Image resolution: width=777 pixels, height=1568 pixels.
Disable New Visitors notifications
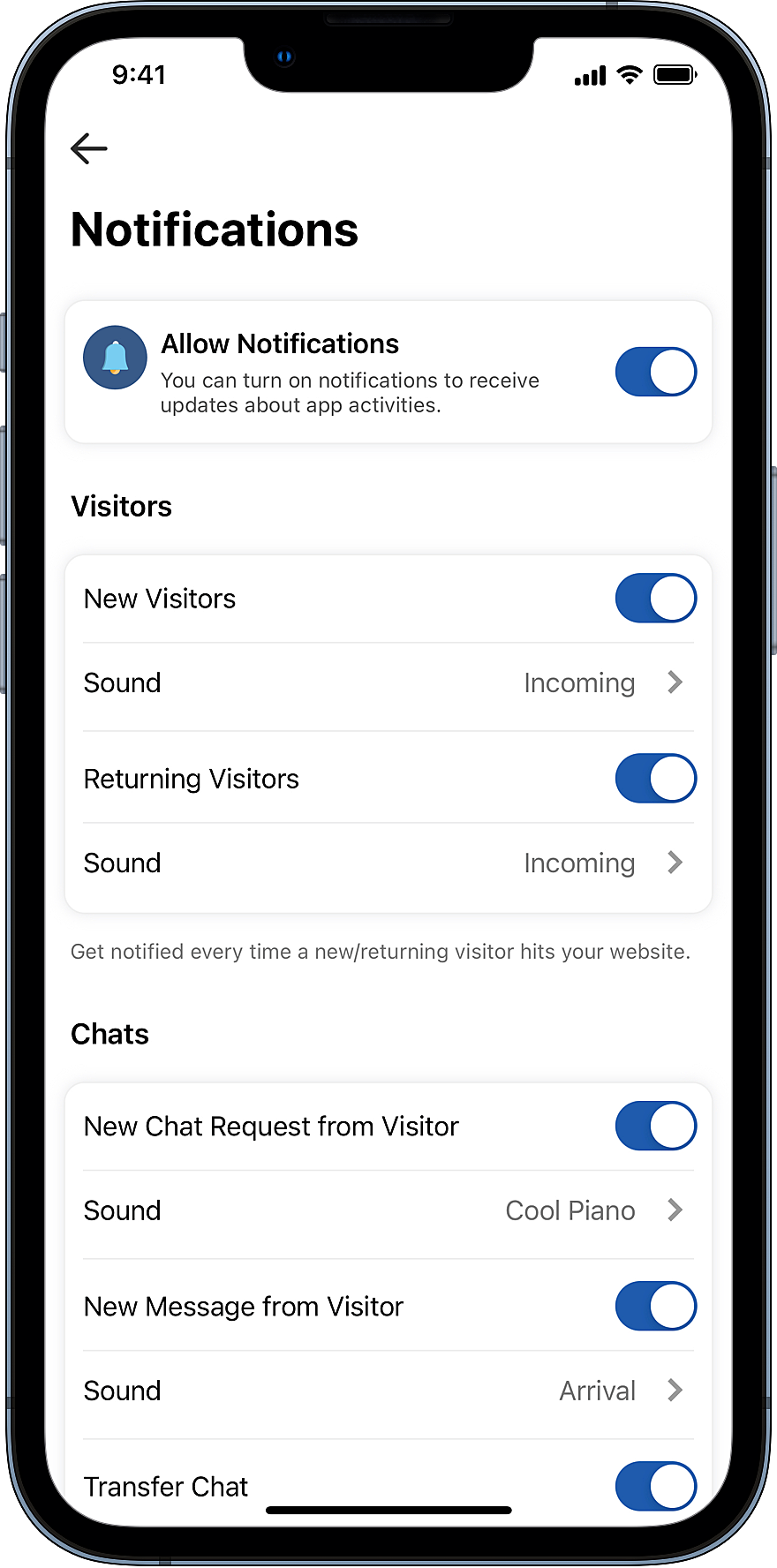[x=656, y=598]
